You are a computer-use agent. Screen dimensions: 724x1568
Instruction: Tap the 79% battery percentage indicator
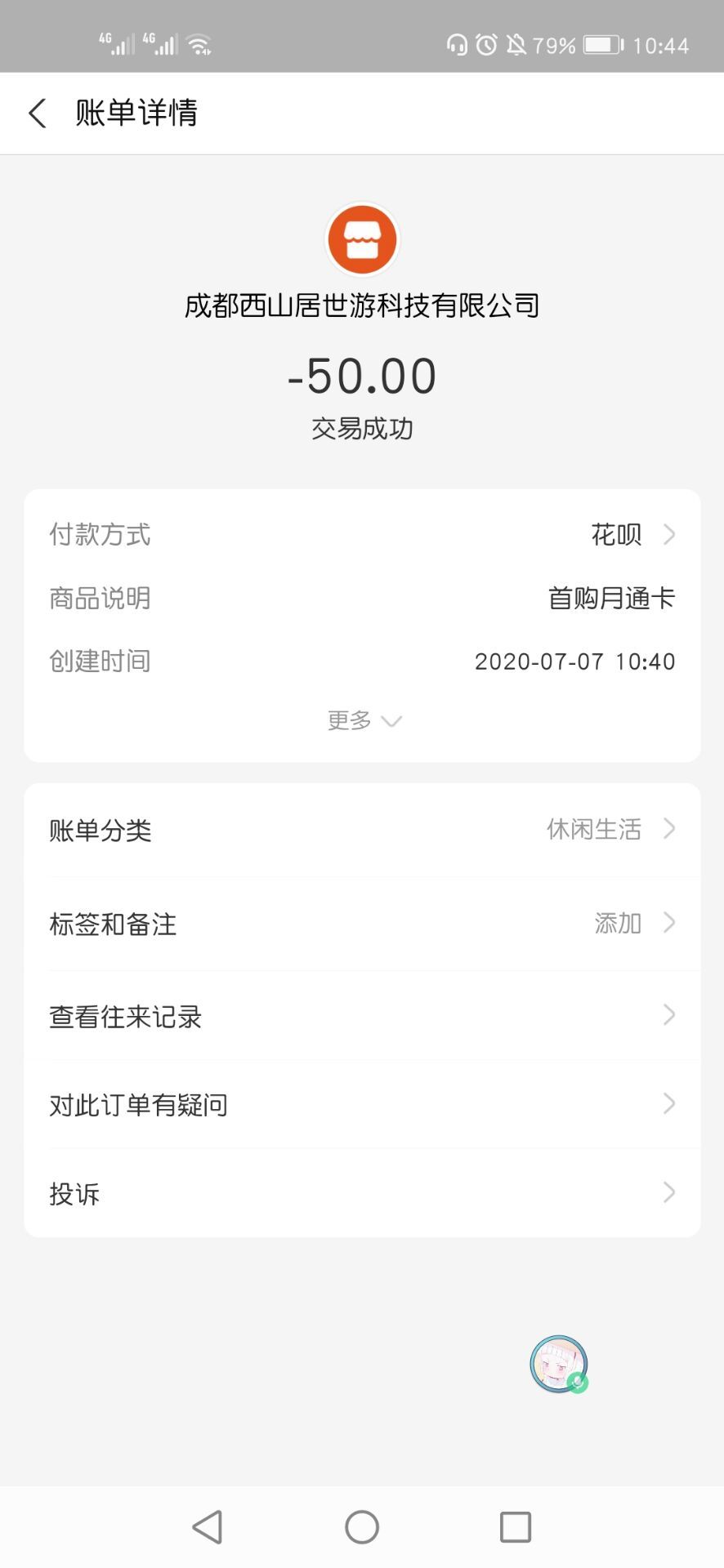click(x=553, y=45)
